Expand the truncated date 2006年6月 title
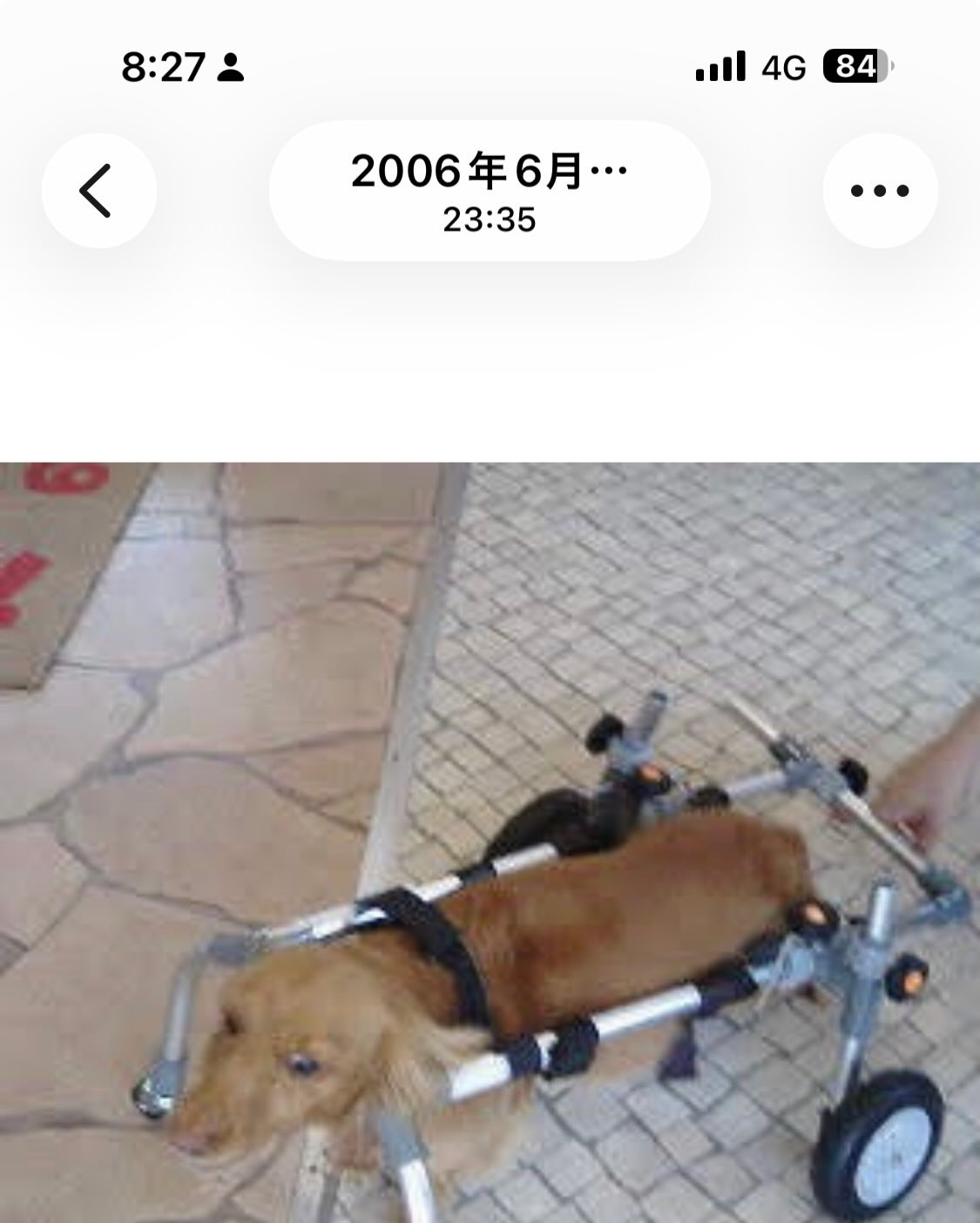 488,170
